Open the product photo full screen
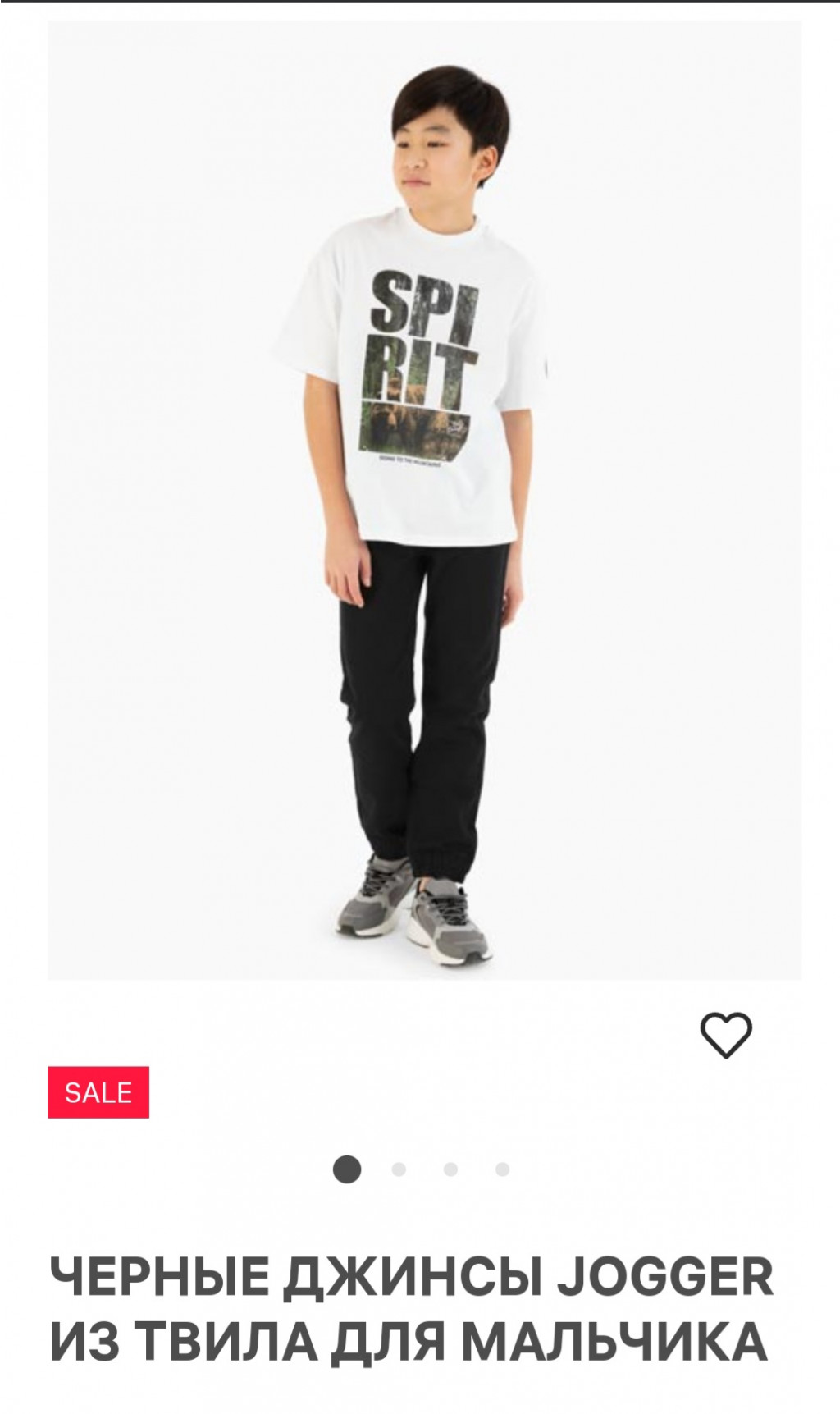840x1414 pixels. [x=424, y=501]
